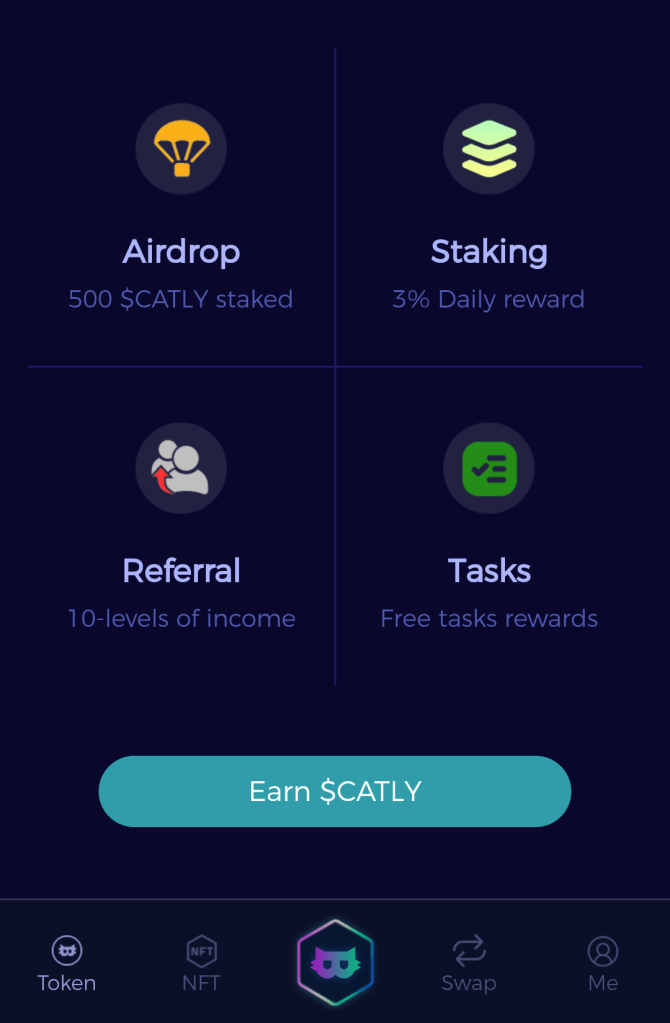Tap the center cat logo button

pyautogui.click(x=335, y=962)
